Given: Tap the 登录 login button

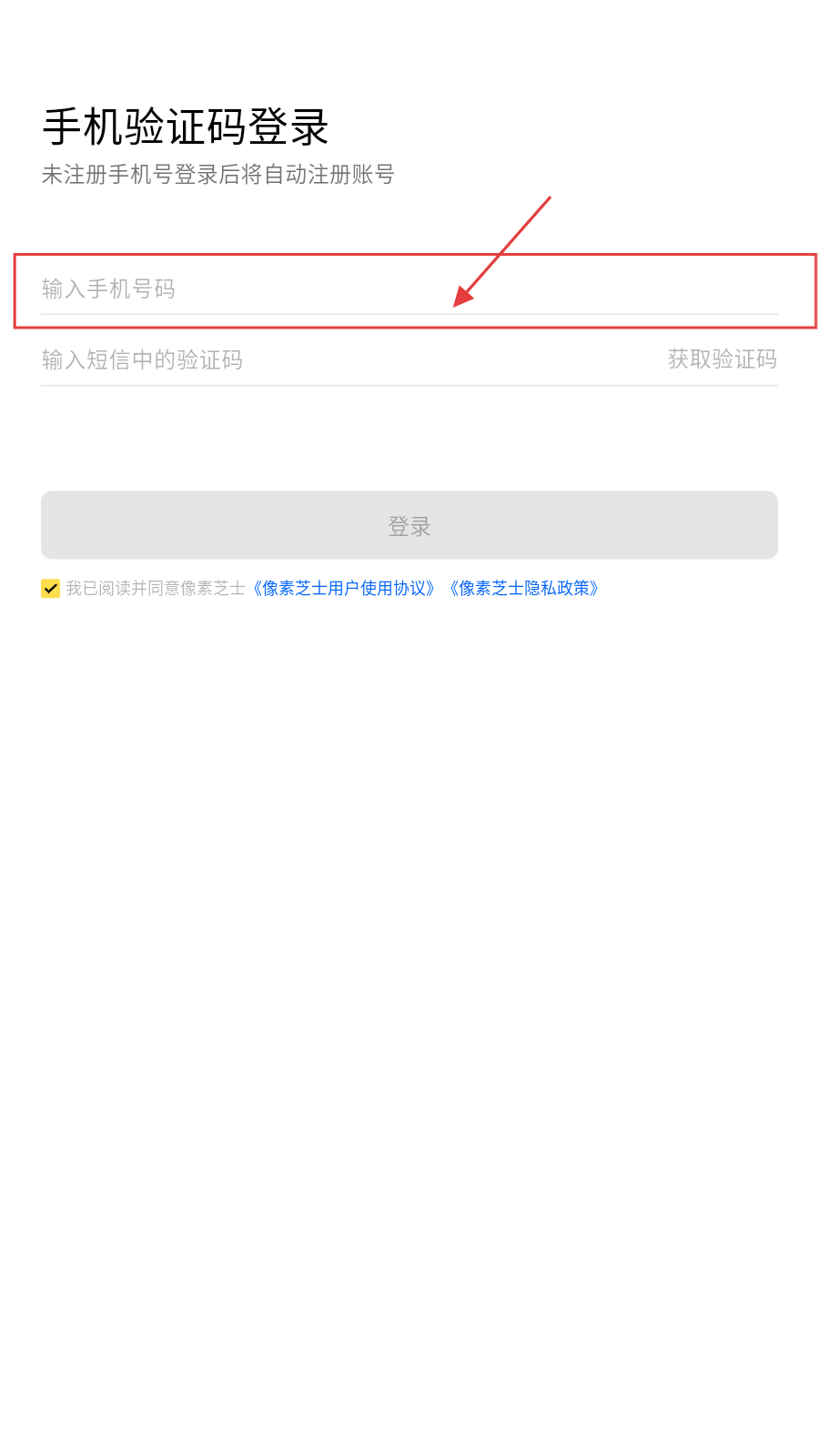Looking at the screenshot, I should click(x=409, y=525).
